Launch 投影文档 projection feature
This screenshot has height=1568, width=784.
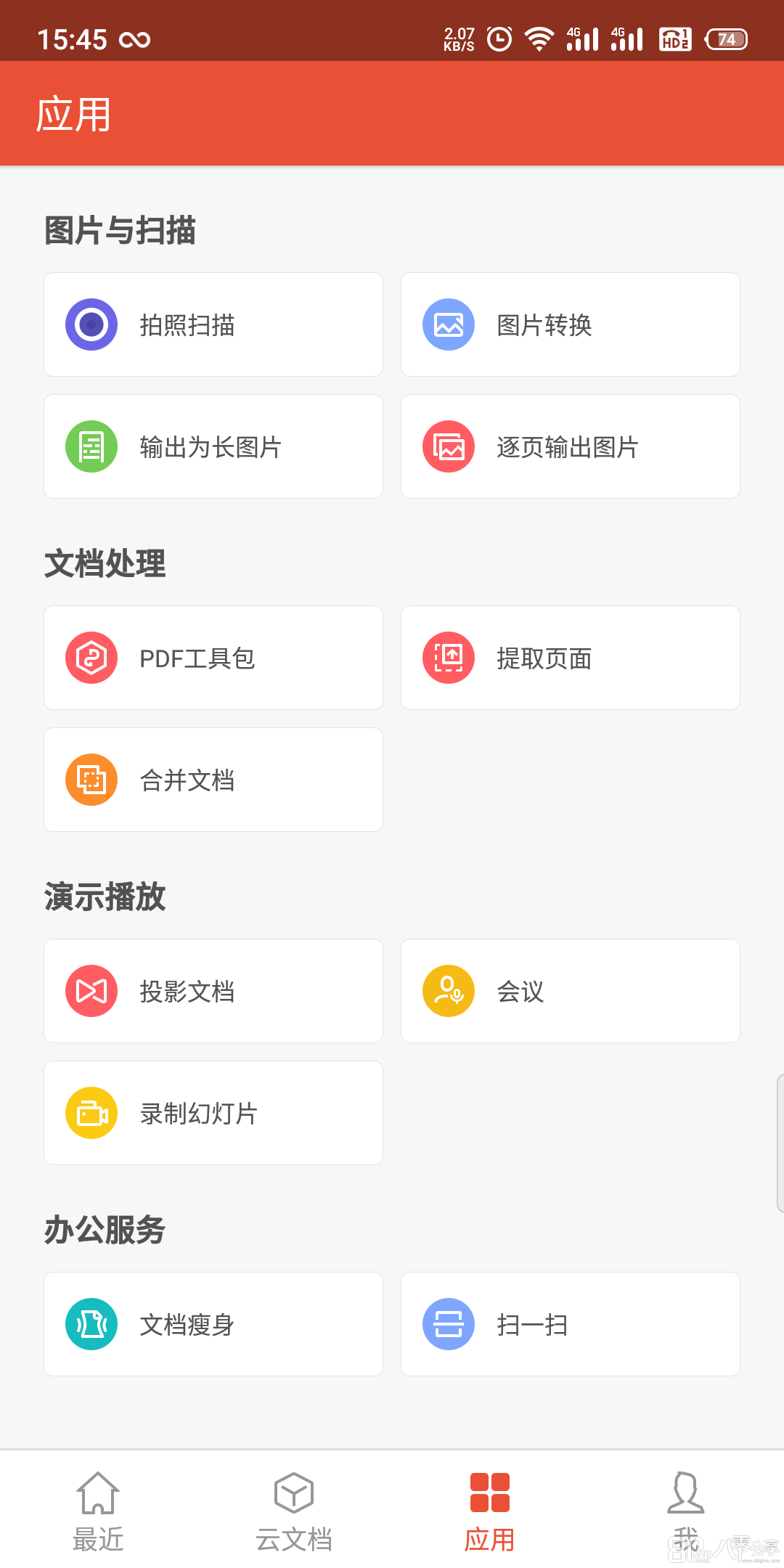[x=213, y=991]
